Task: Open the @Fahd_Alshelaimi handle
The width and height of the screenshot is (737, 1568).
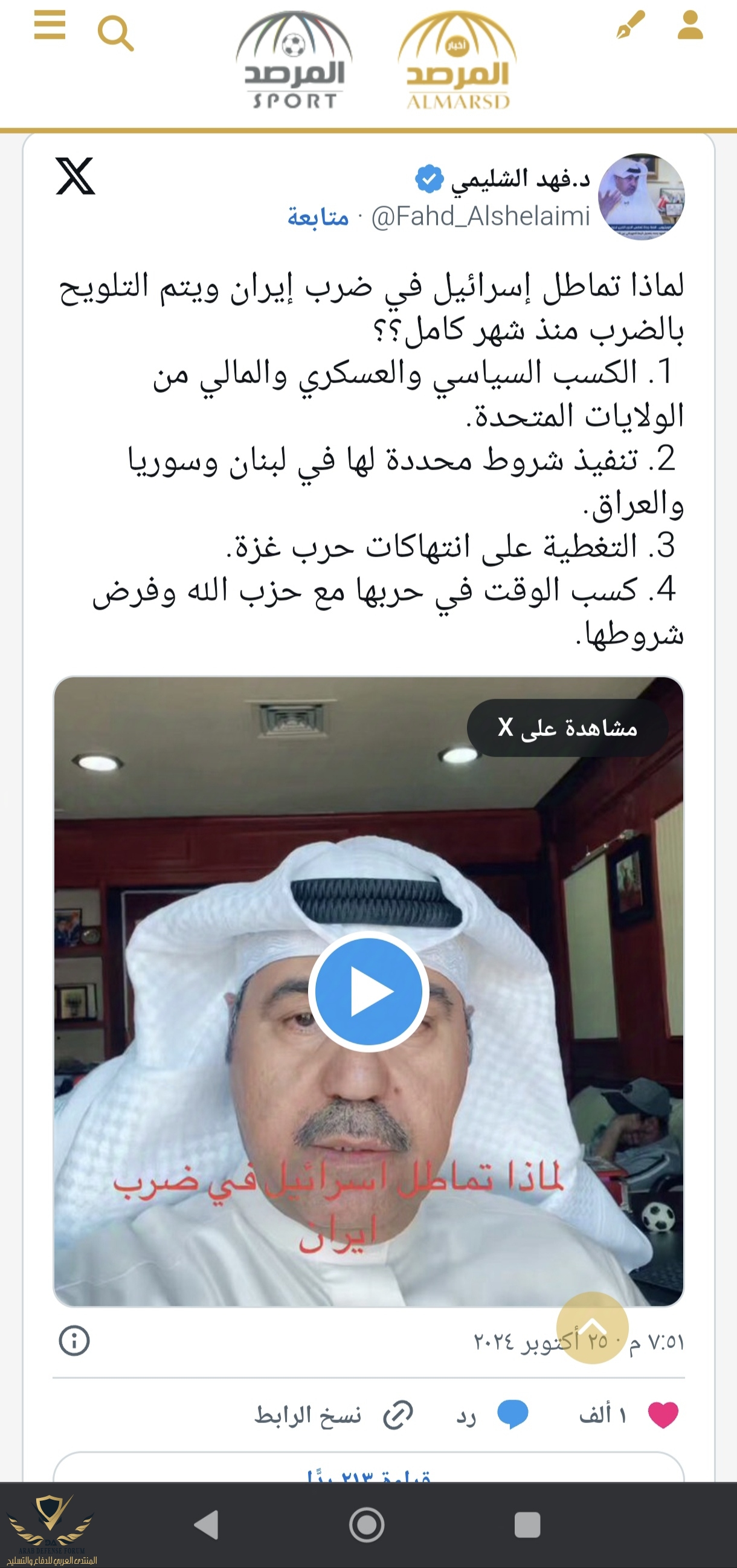Action: pyautogui.click(x=480, y=217)
